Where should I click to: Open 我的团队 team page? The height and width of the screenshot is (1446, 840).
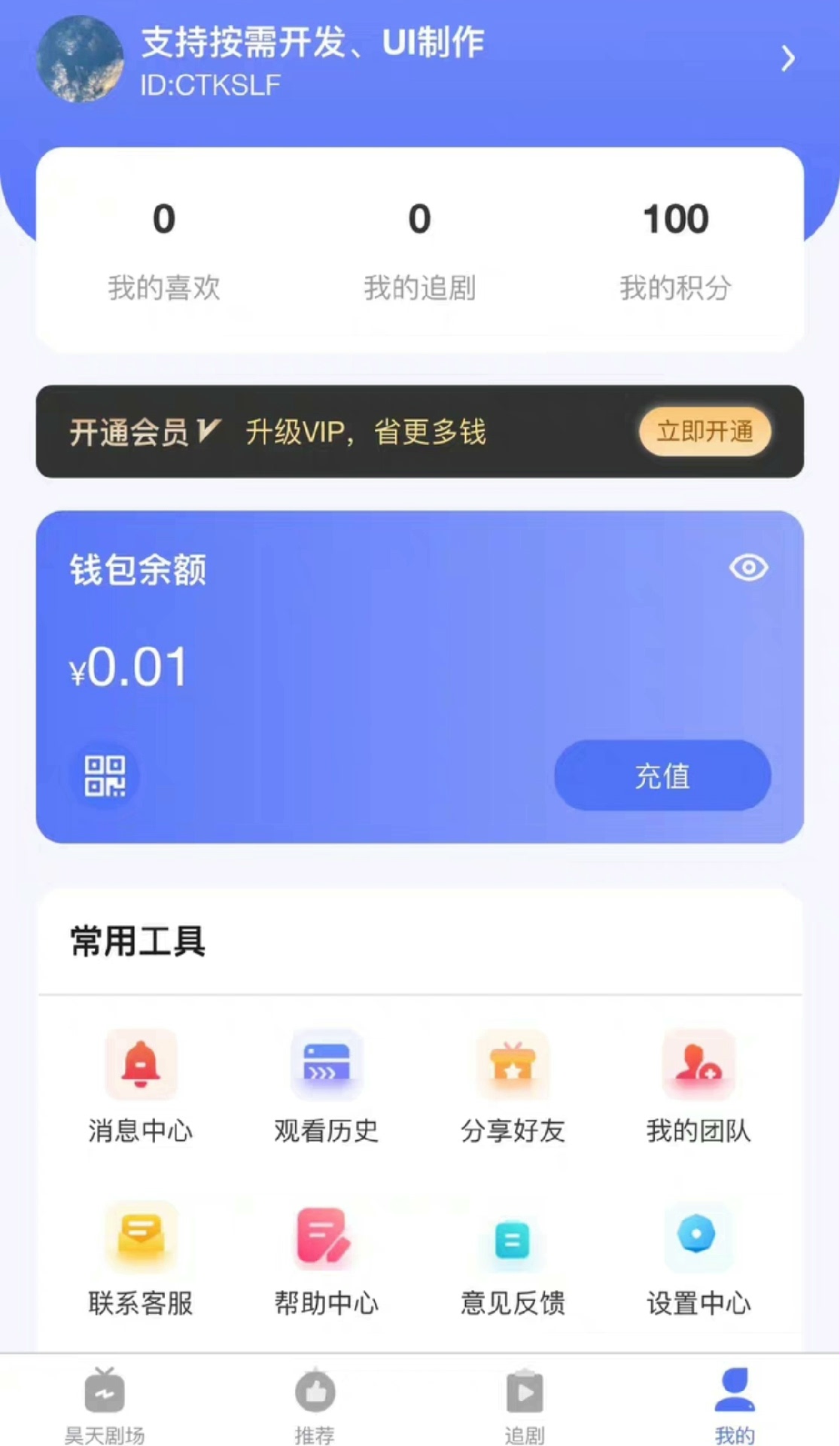tap(698, 1084)
